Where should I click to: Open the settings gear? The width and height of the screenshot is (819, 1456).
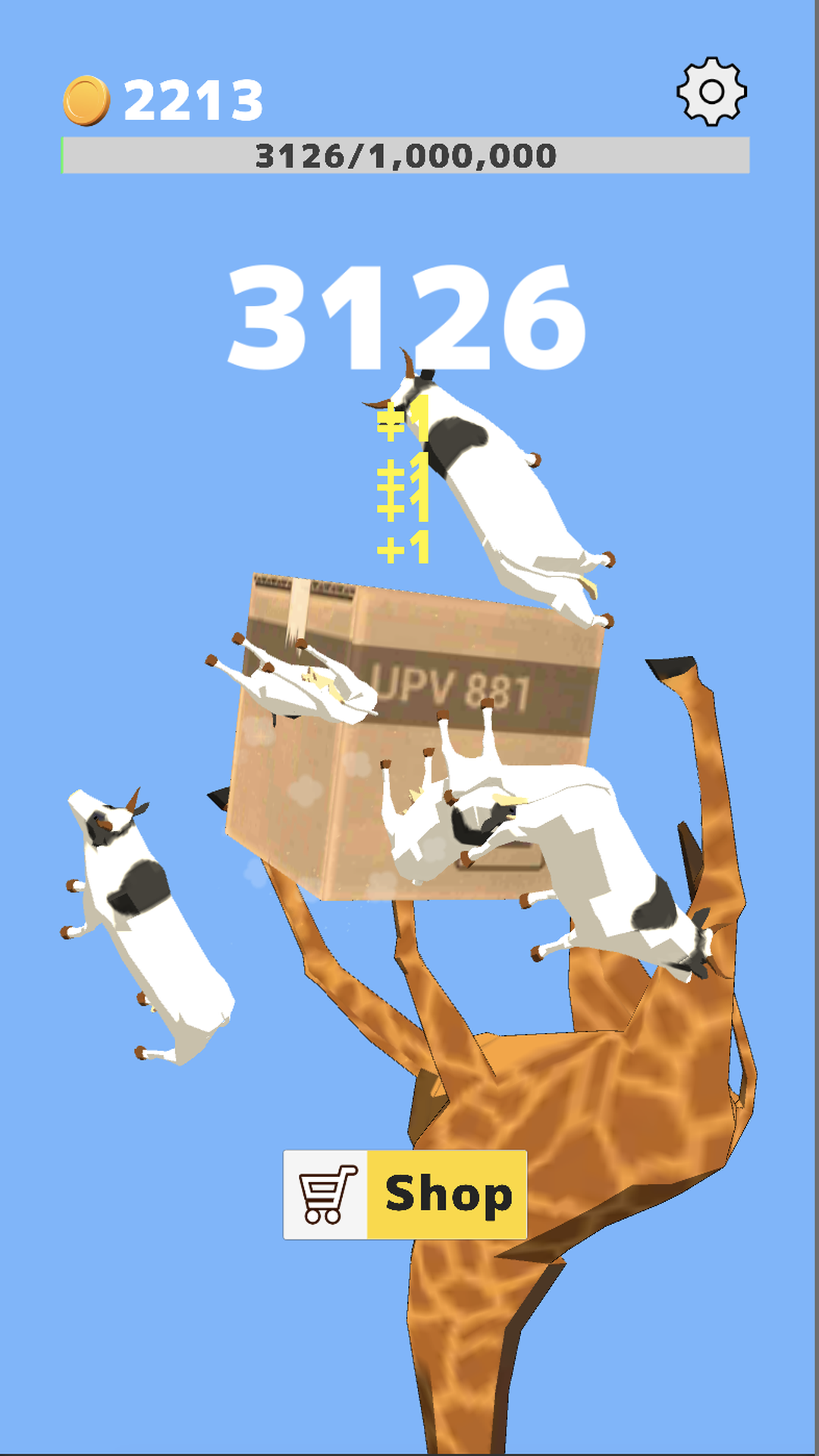tap(711, 92)
